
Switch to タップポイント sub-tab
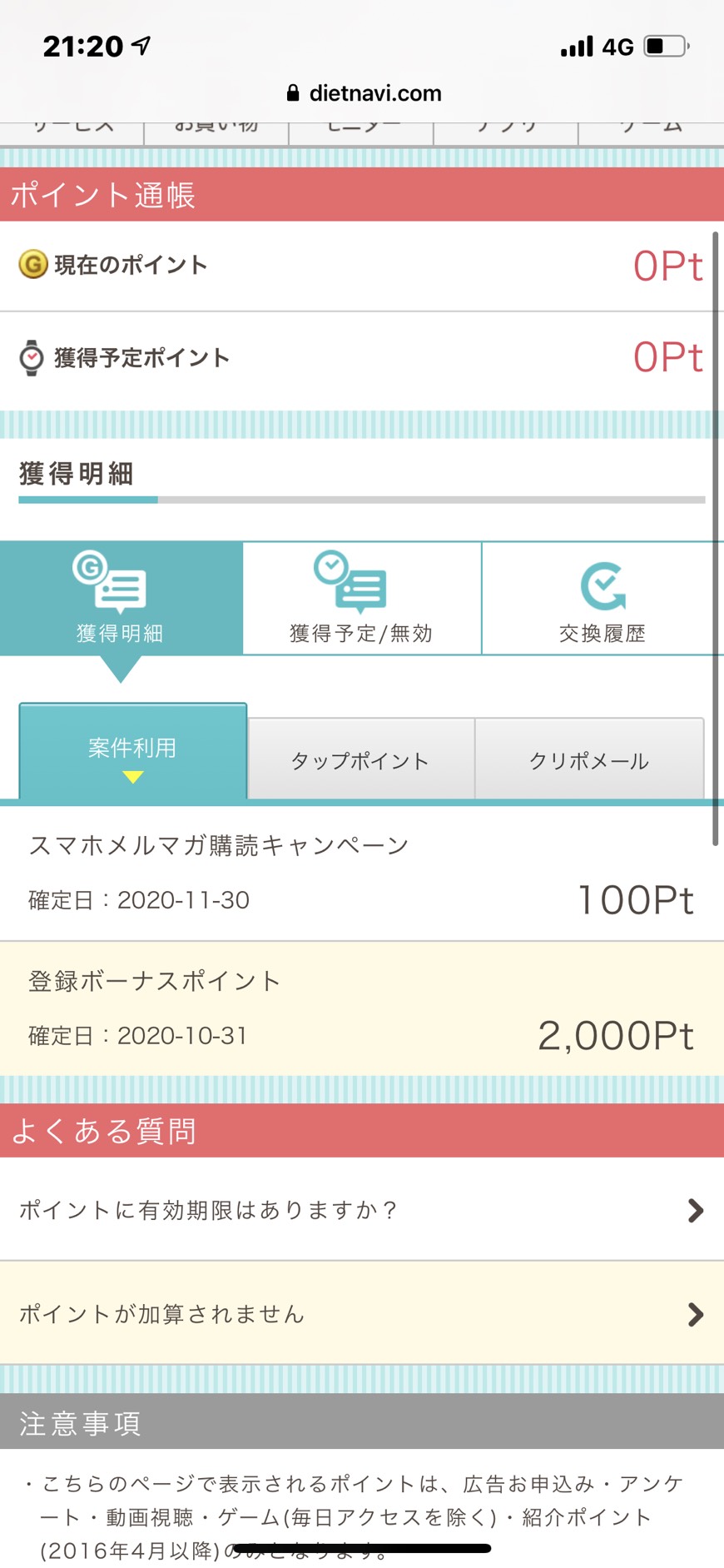coord(360,759)
